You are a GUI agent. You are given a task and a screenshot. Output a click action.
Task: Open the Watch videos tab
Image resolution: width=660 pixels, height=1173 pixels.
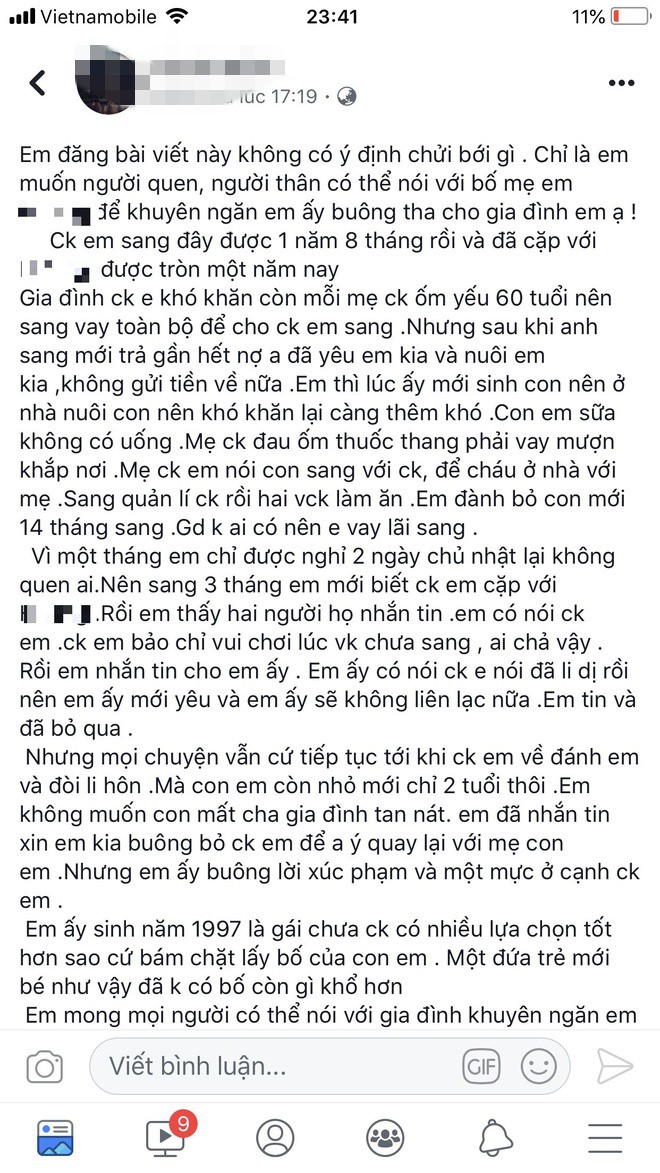165,1137
